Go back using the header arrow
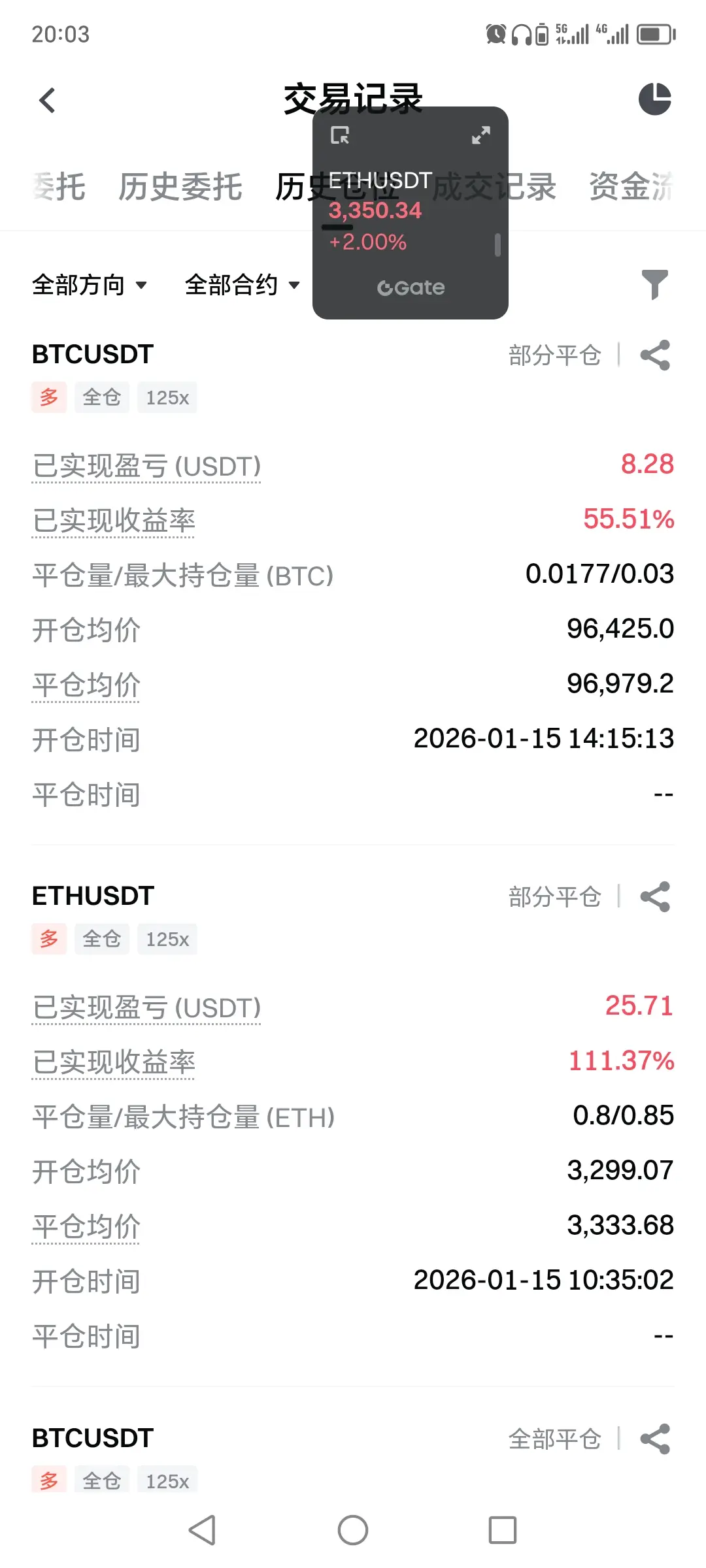 [x=47, y=101]
